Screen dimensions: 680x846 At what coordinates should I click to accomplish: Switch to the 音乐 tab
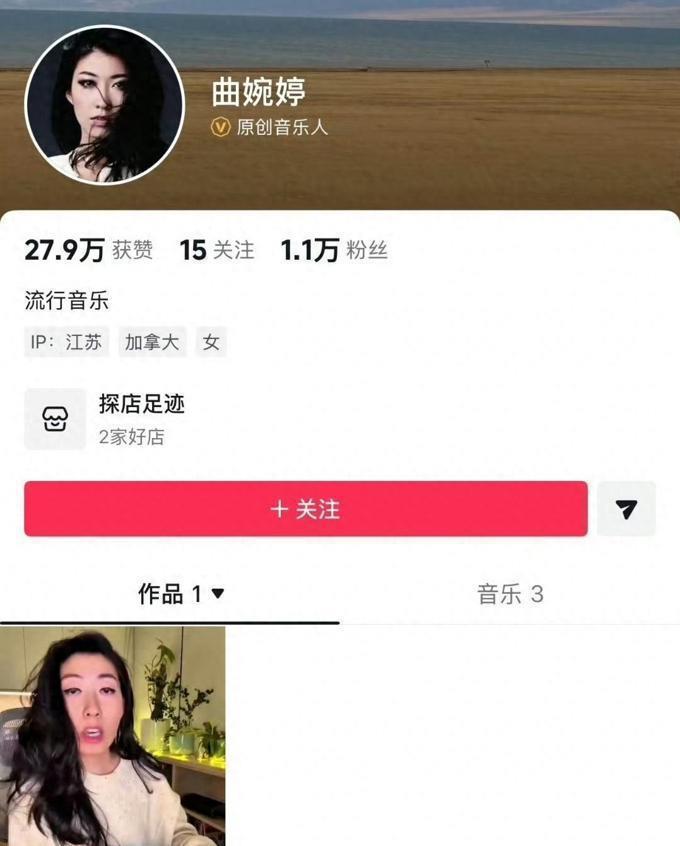(x=510, y=594)
